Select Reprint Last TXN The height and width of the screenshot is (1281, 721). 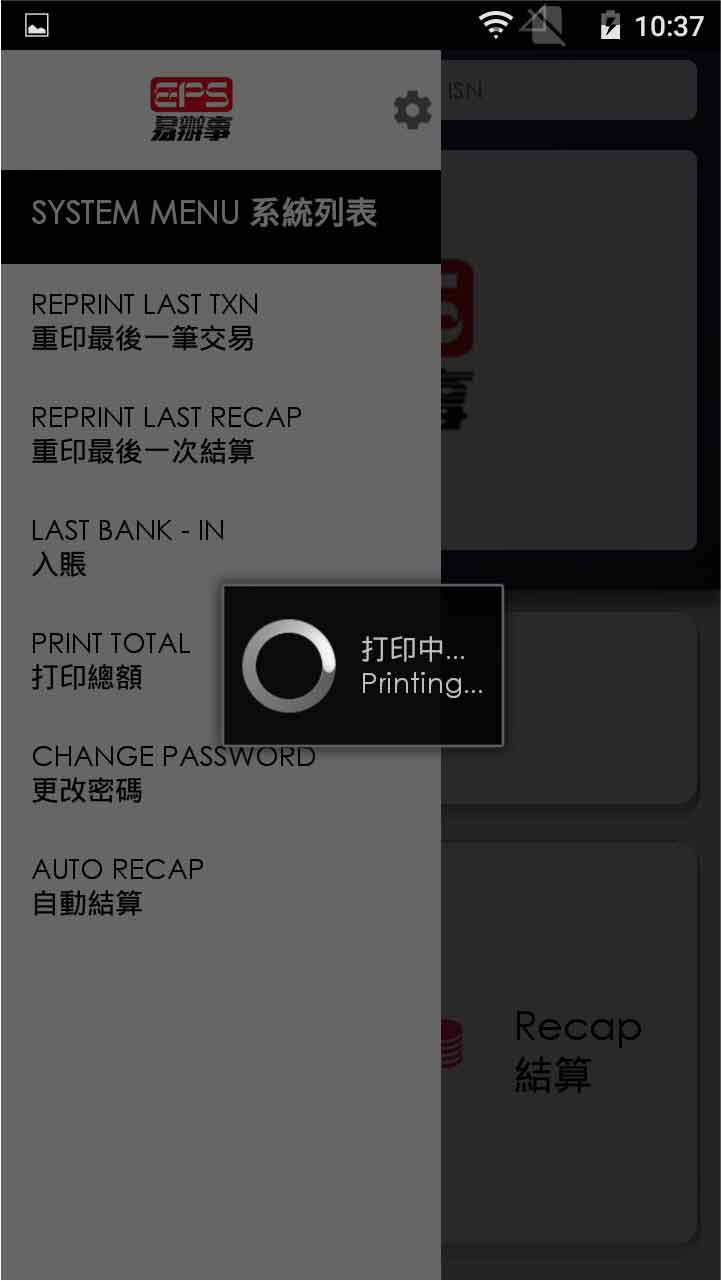coord(145,321)
